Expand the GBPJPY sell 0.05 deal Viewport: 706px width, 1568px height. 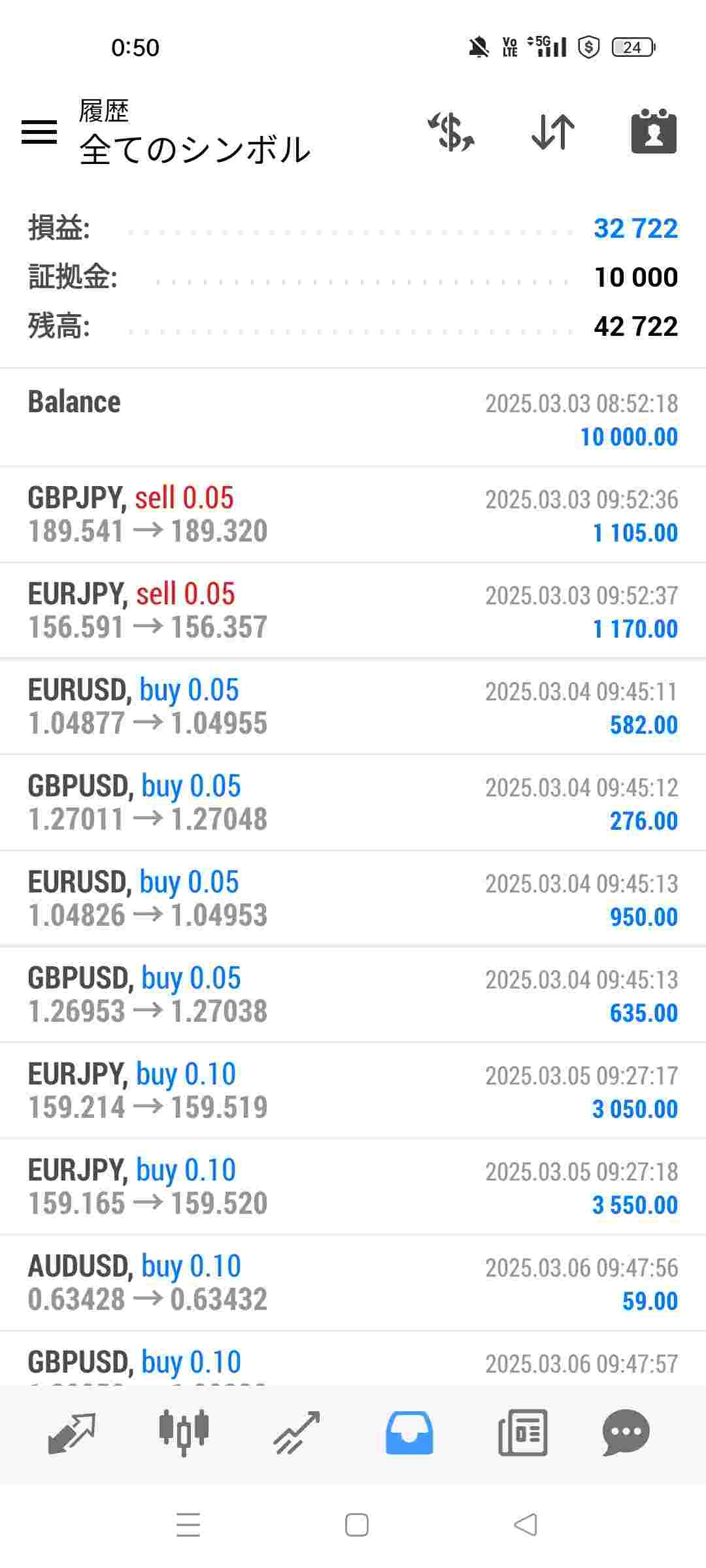(x=353, y=515)
